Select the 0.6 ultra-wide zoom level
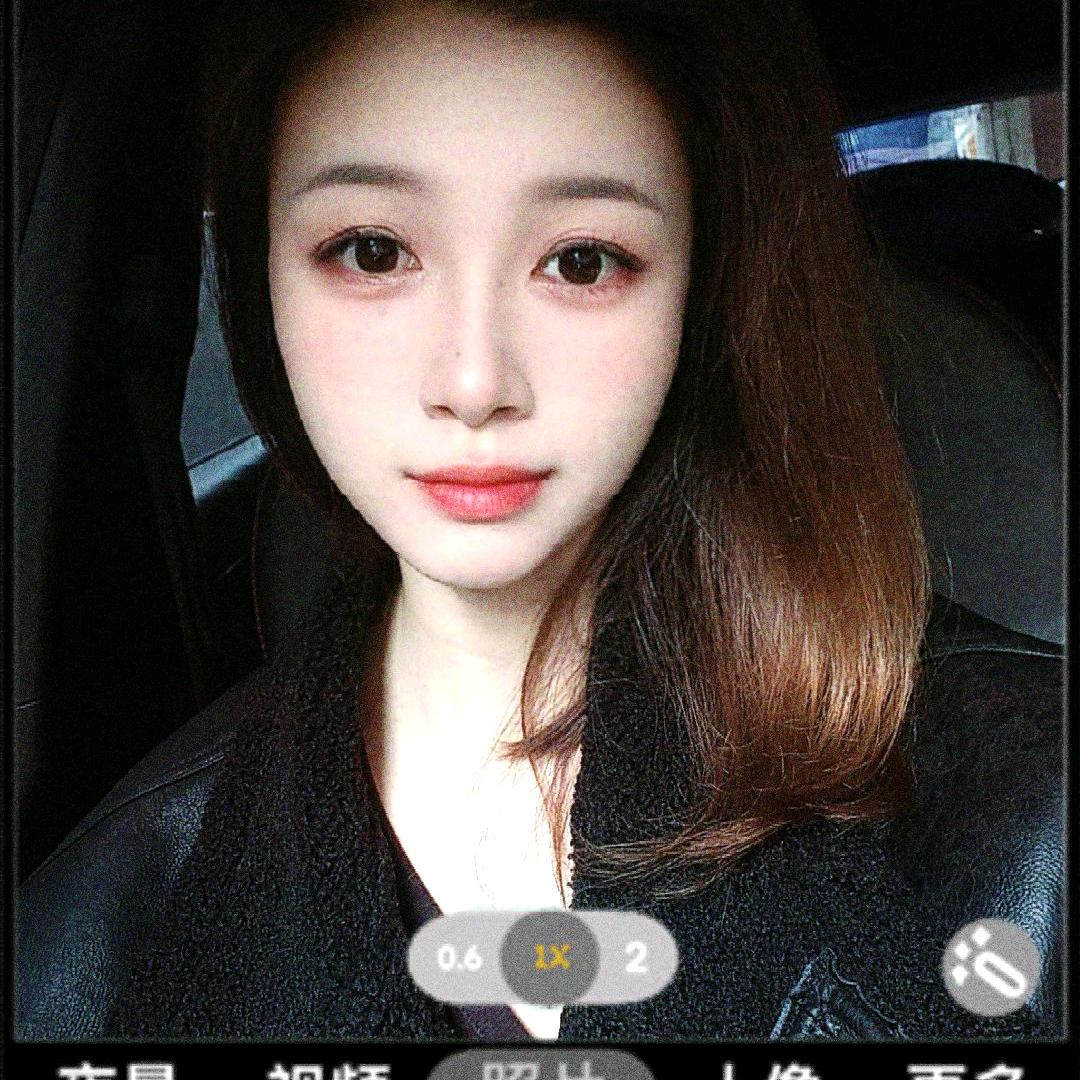This screenshot has height=1080, width=1080. point(460,958)
